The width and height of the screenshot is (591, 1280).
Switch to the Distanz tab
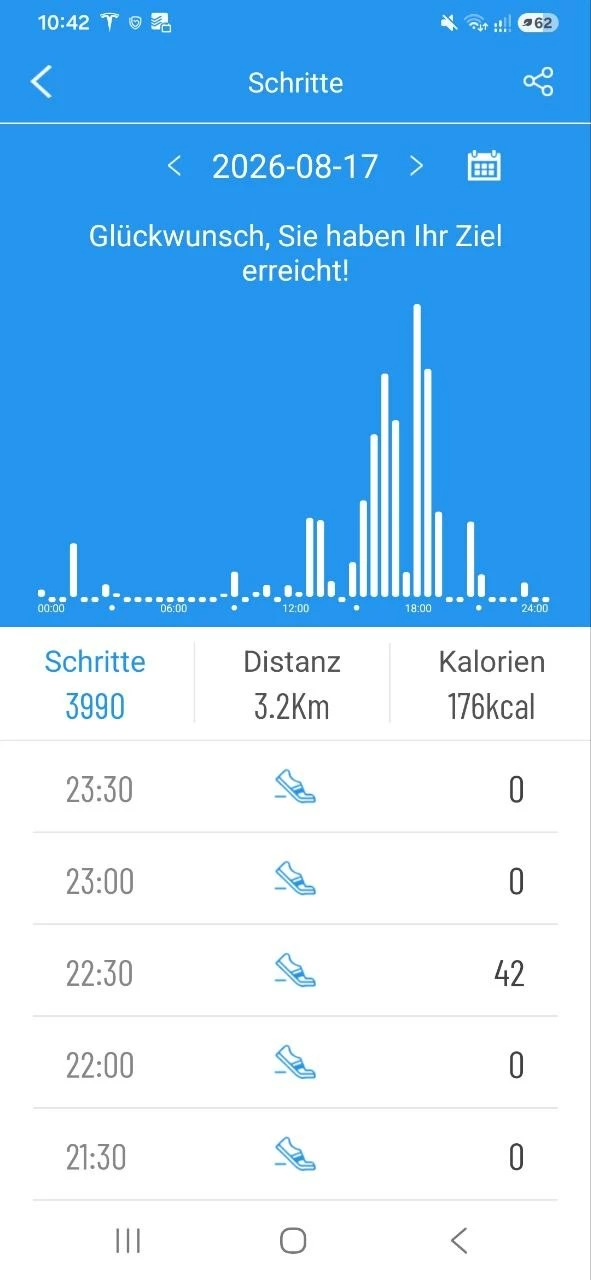[x=292, y=684]
